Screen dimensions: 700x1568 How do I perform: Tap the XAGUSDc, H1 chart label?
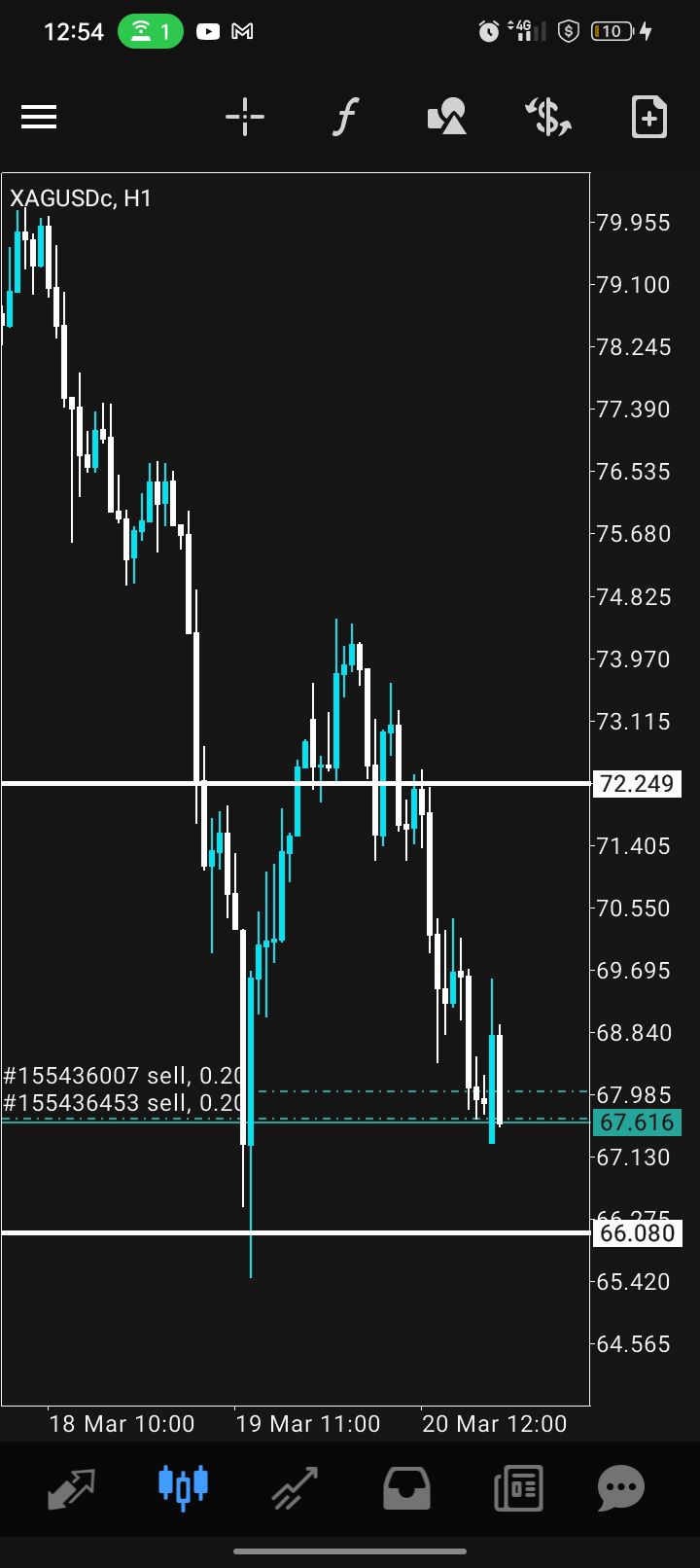(x=81, y=198)
